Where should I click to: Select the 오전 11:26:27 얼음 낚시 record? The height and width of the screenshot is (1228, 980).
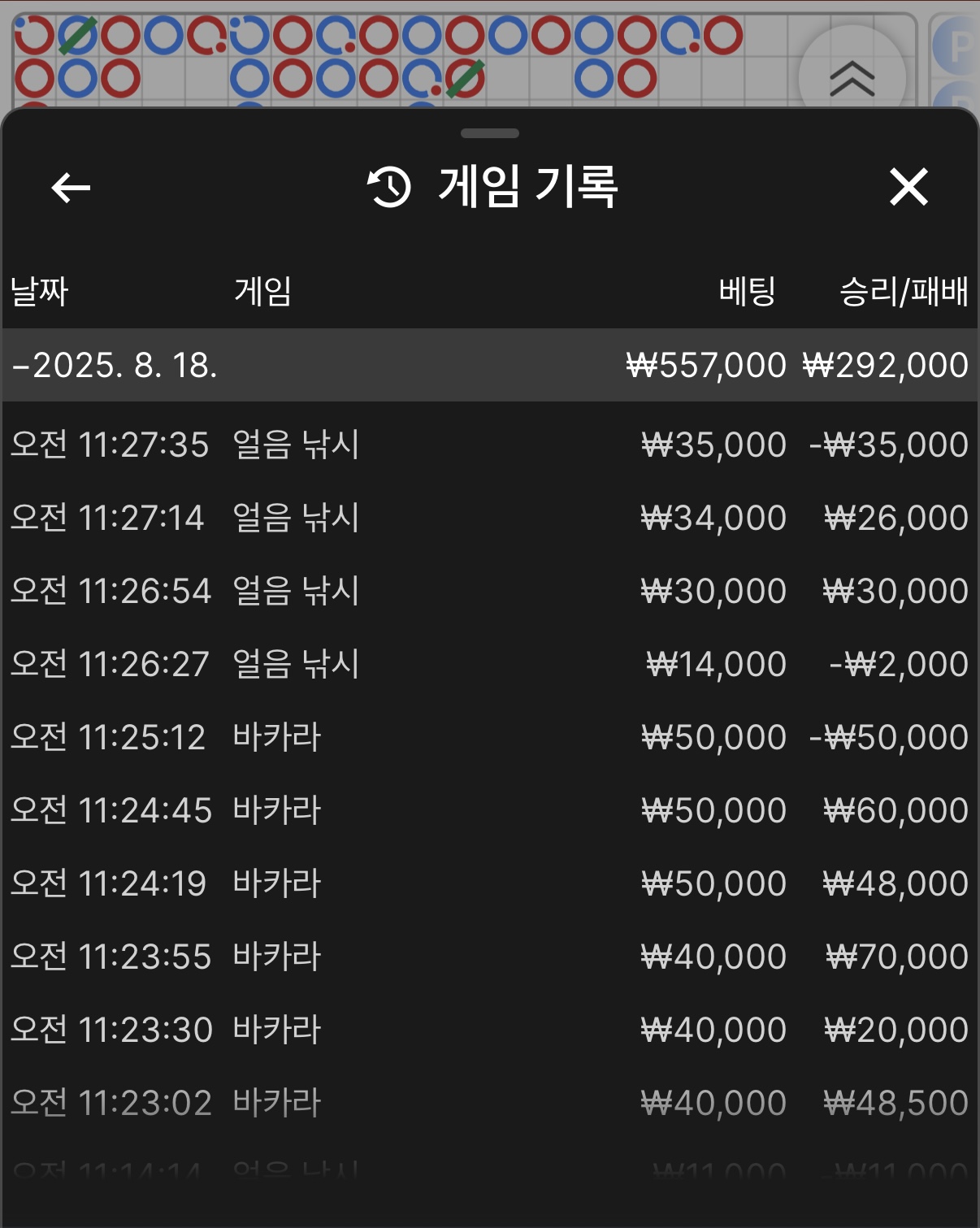pos(489,664)
